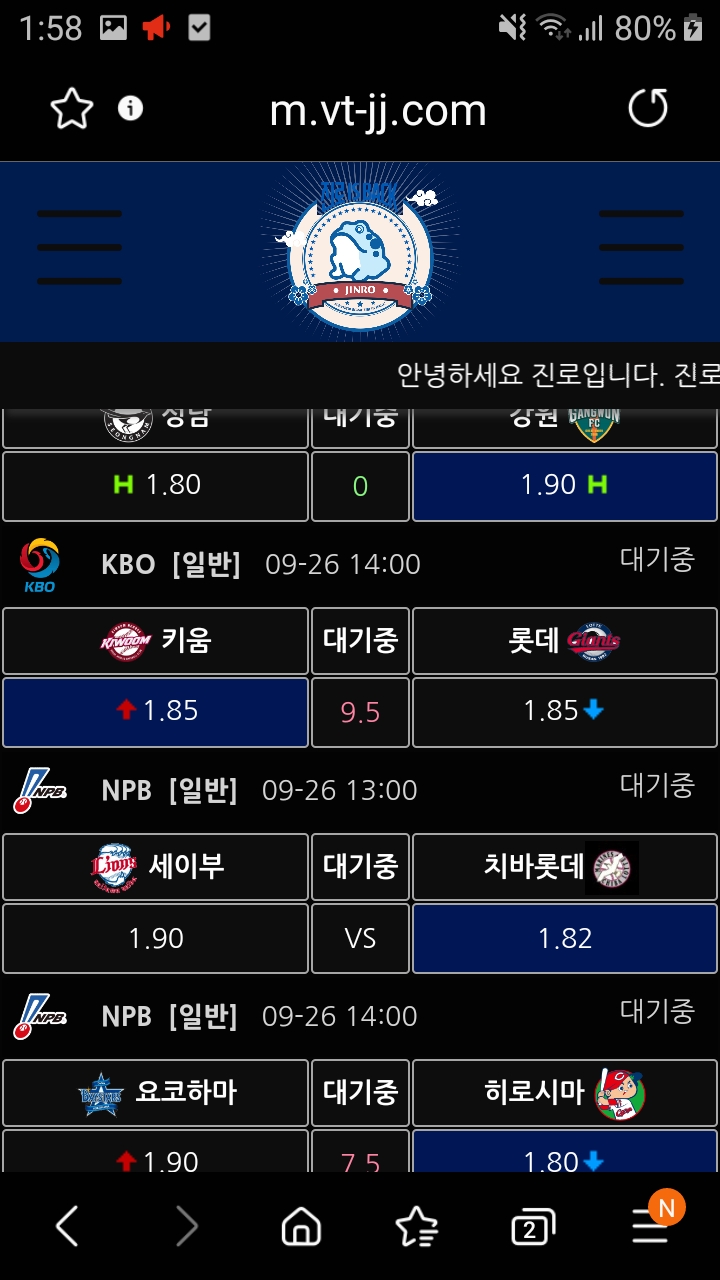Select 세이부 odds 1.90
Image resolution: width=720 pixels, height=1280 pixels.
[x=155, y=938]
